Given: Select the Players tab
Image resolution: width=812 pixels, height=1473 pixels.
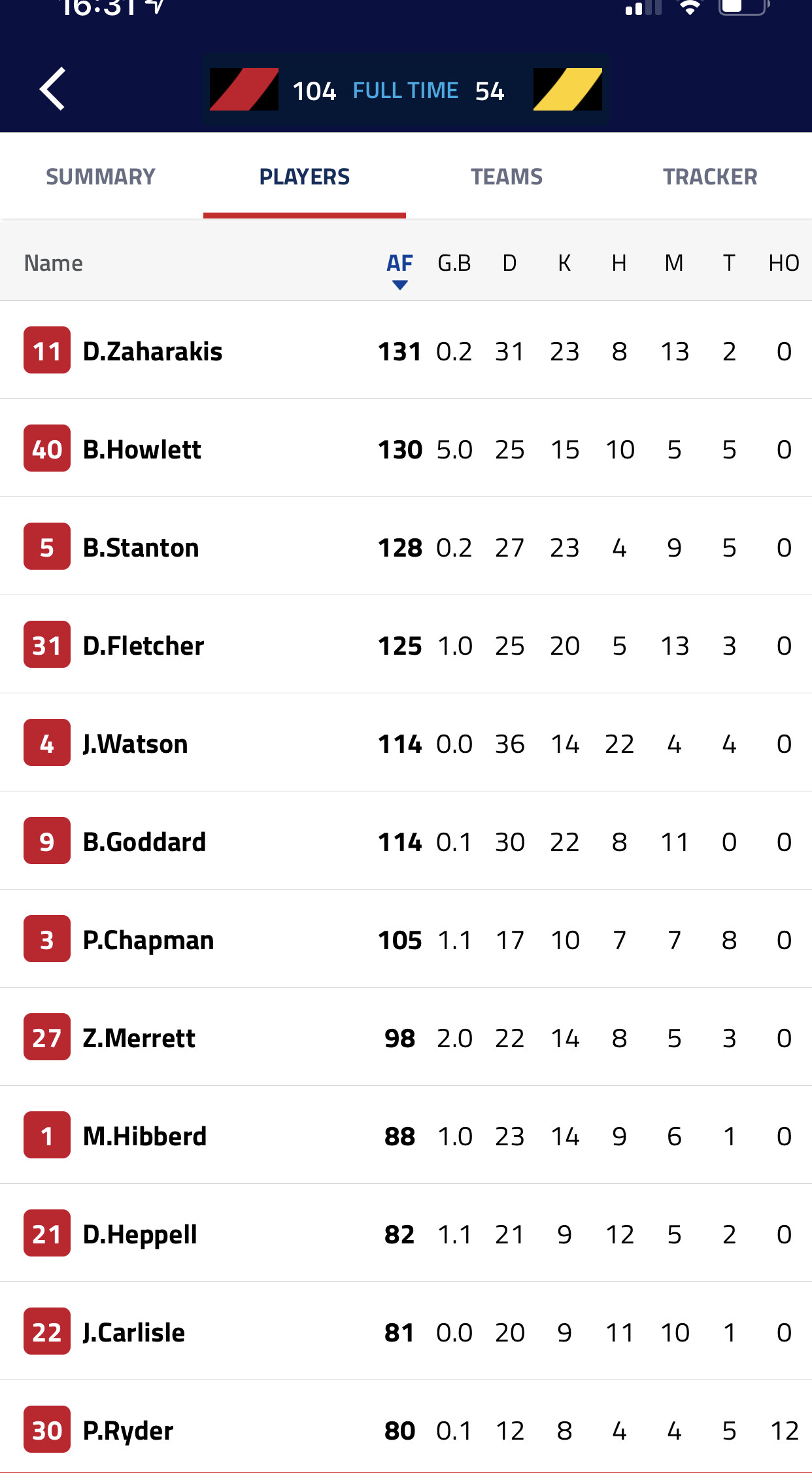Looking at the screenshot, I should pos(305,177).
